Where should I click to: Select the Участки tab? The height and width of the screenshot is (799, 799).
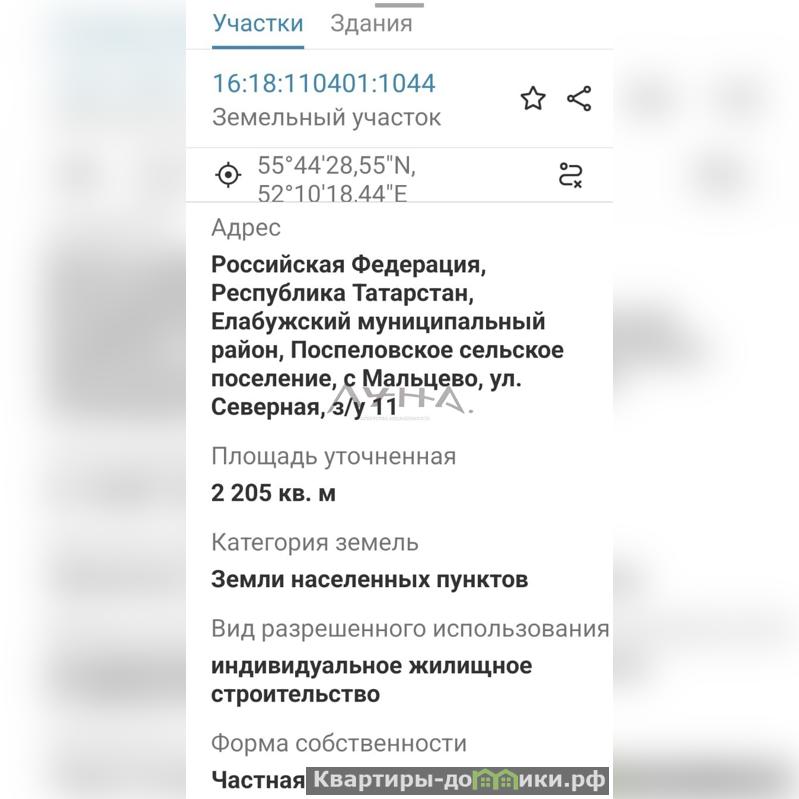point(257,24)
